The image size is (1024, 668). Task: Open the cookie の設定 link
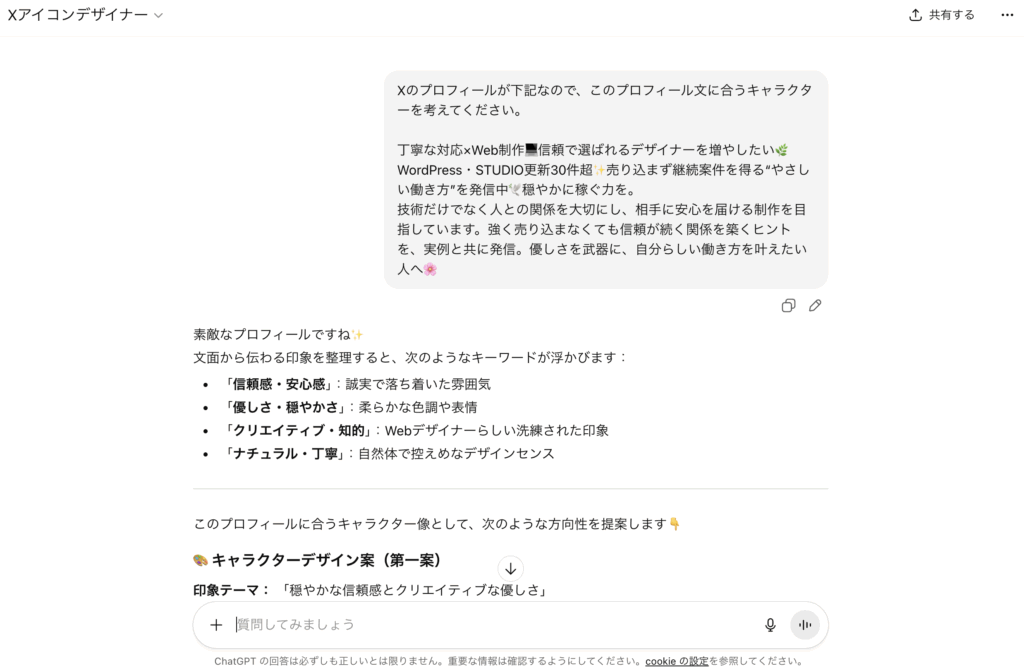[x=676, y=661]
